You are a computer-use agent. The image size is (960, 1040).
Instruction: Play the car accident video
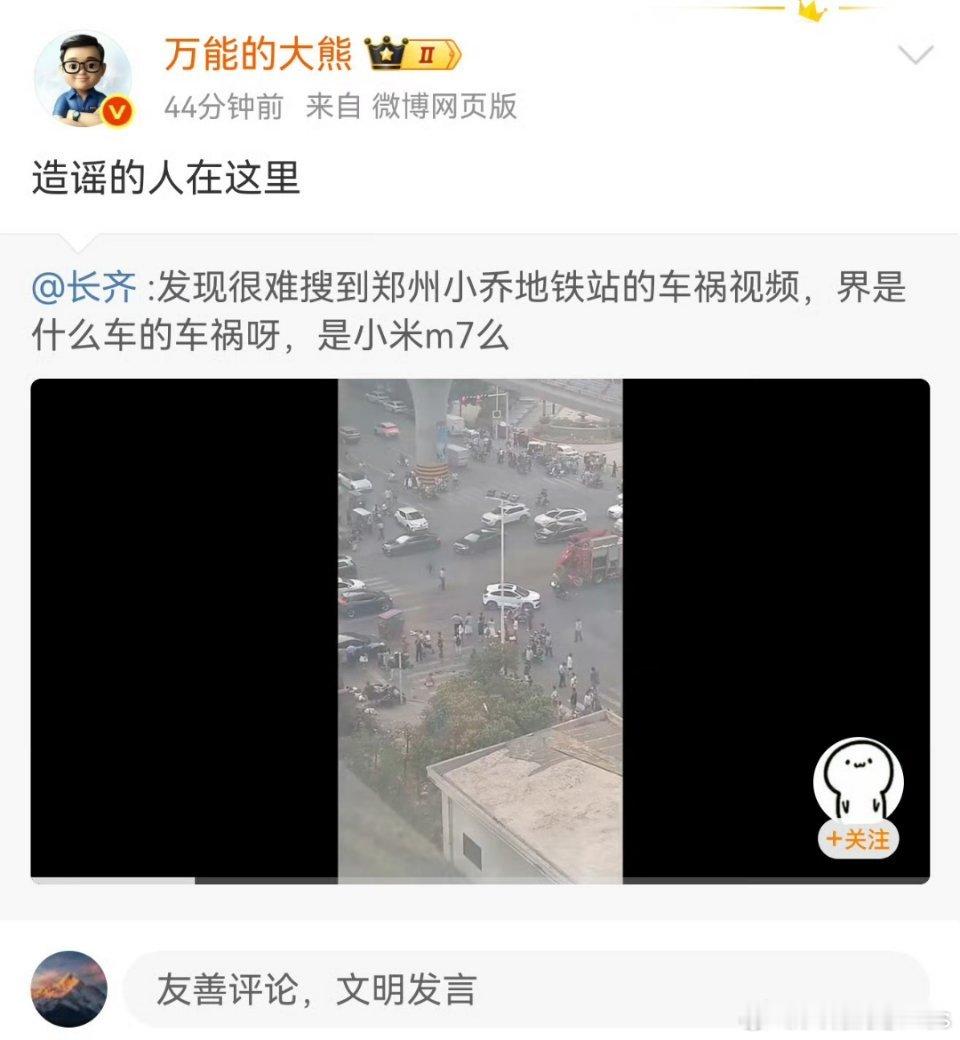480,630
